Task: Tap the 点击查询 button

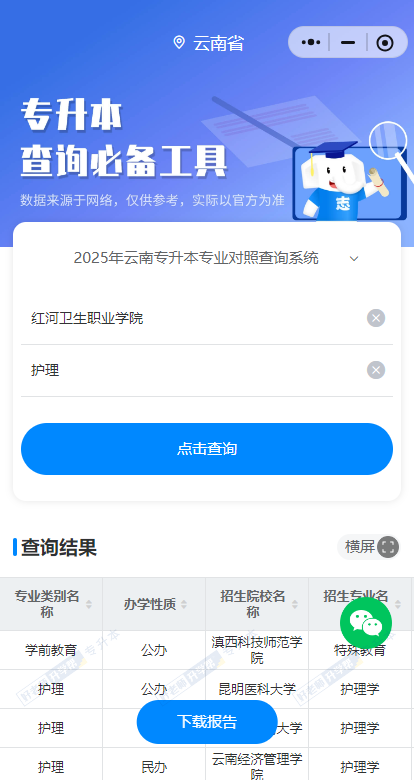Action: point(207,449)
